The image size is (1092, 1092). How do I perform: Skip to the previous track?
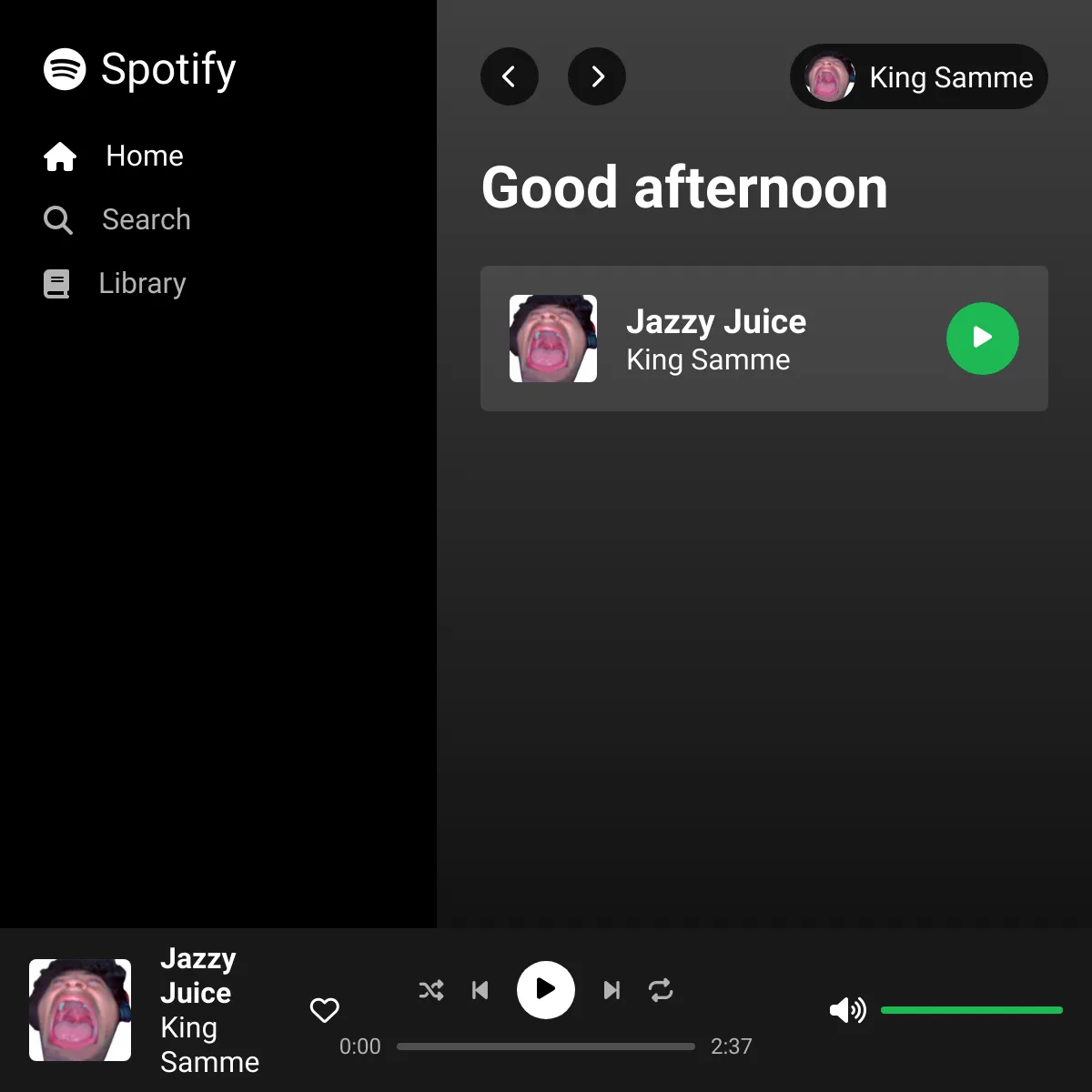(x=480, y=990)
